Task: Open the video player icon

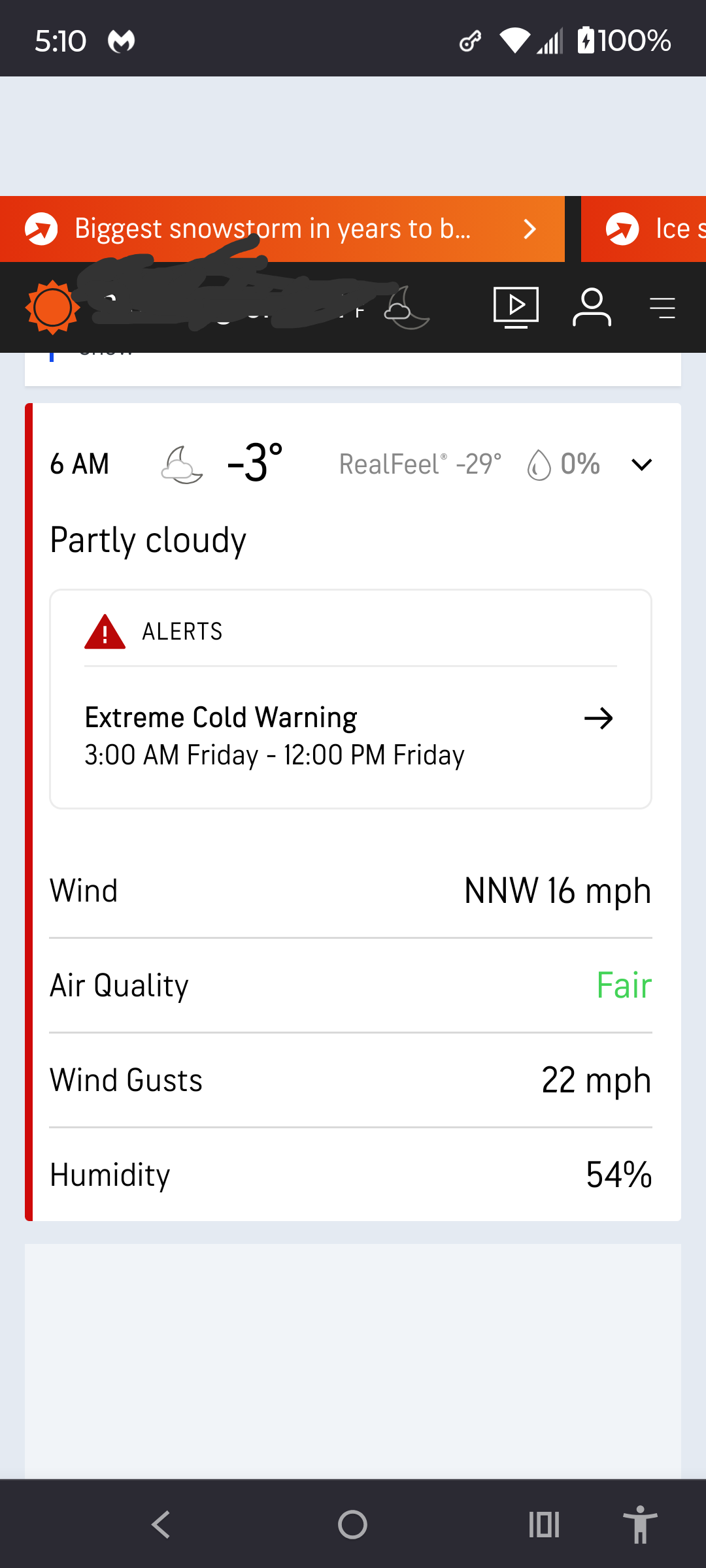Action: click(x=516, y=306)
